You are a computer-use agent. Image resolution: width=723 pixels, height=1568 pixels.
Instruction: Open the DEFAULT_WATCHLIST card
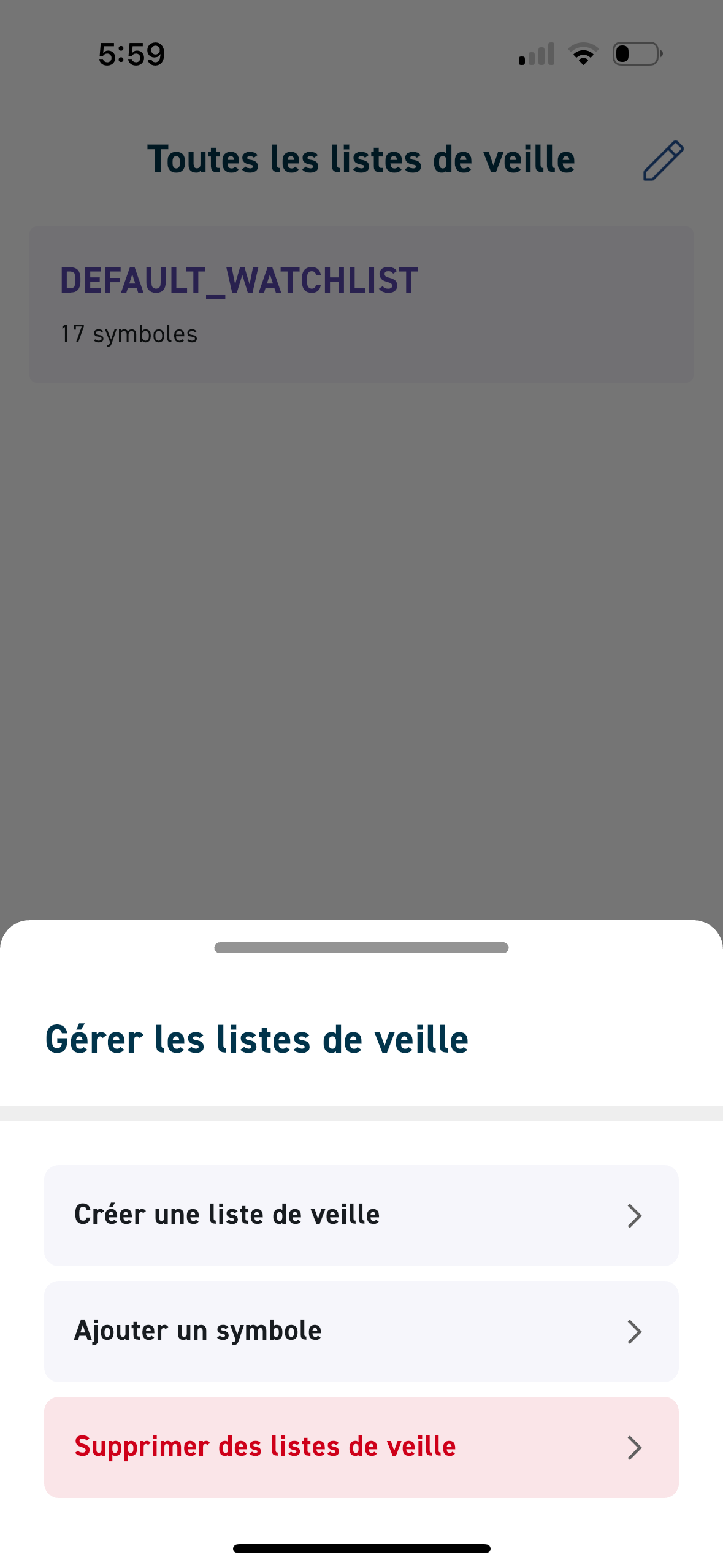[361, 305]
